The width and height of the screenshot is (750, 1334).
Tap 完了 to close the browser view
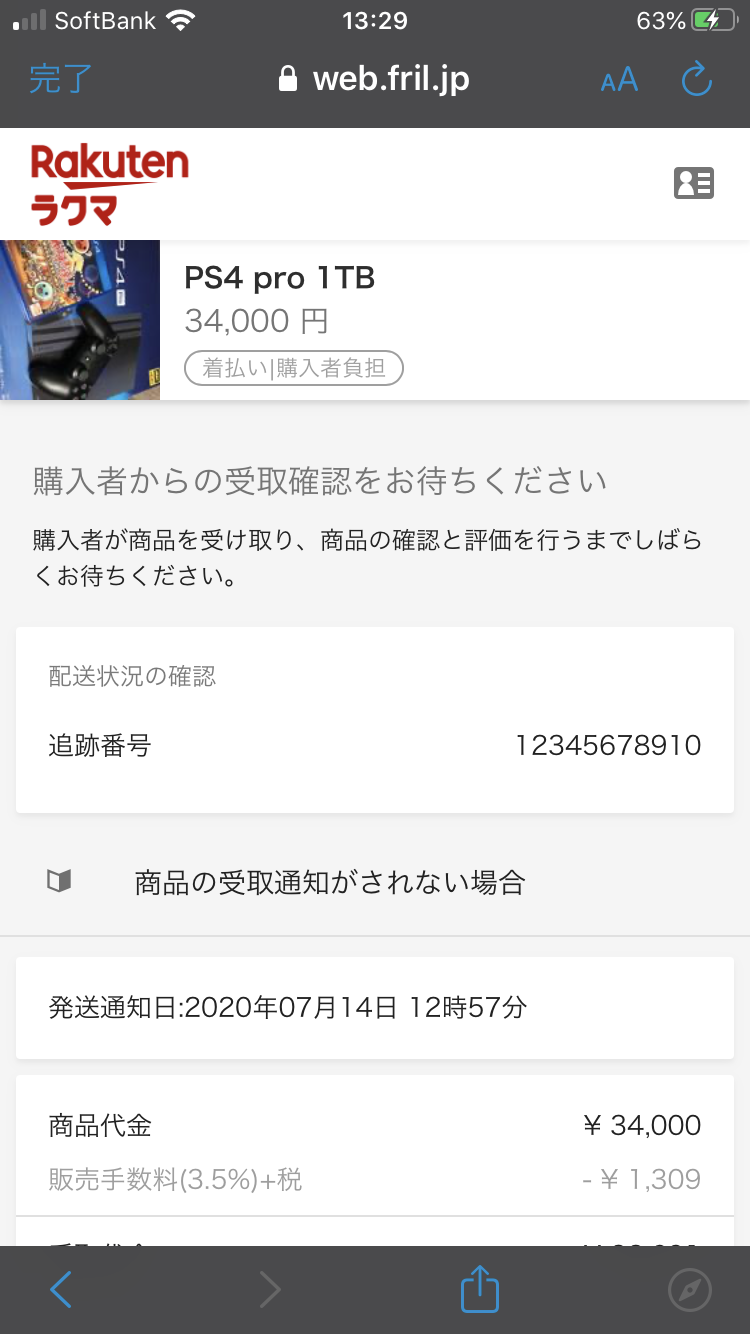pos(60,79)
